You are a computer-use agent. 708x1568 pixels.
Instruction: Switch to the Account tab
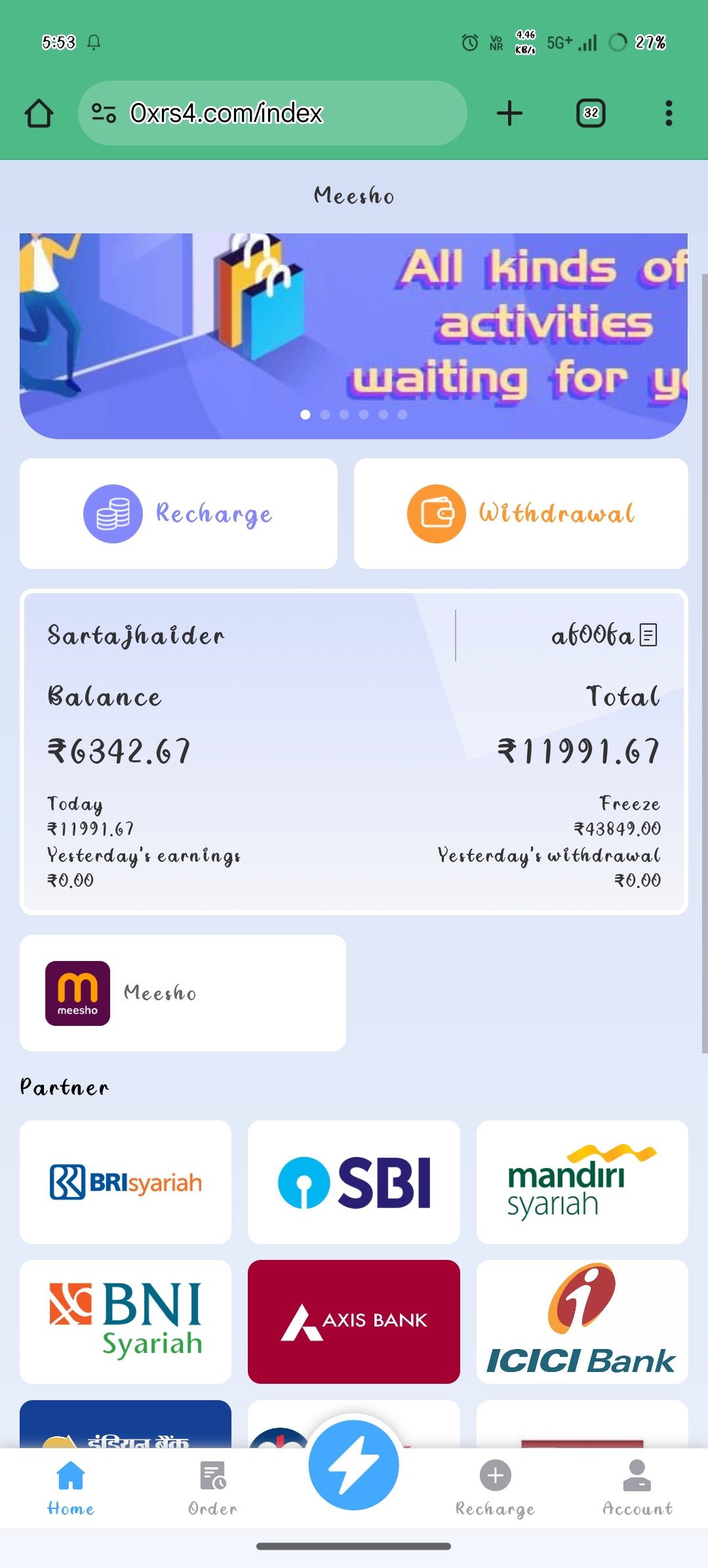(x=637, y=1488)
